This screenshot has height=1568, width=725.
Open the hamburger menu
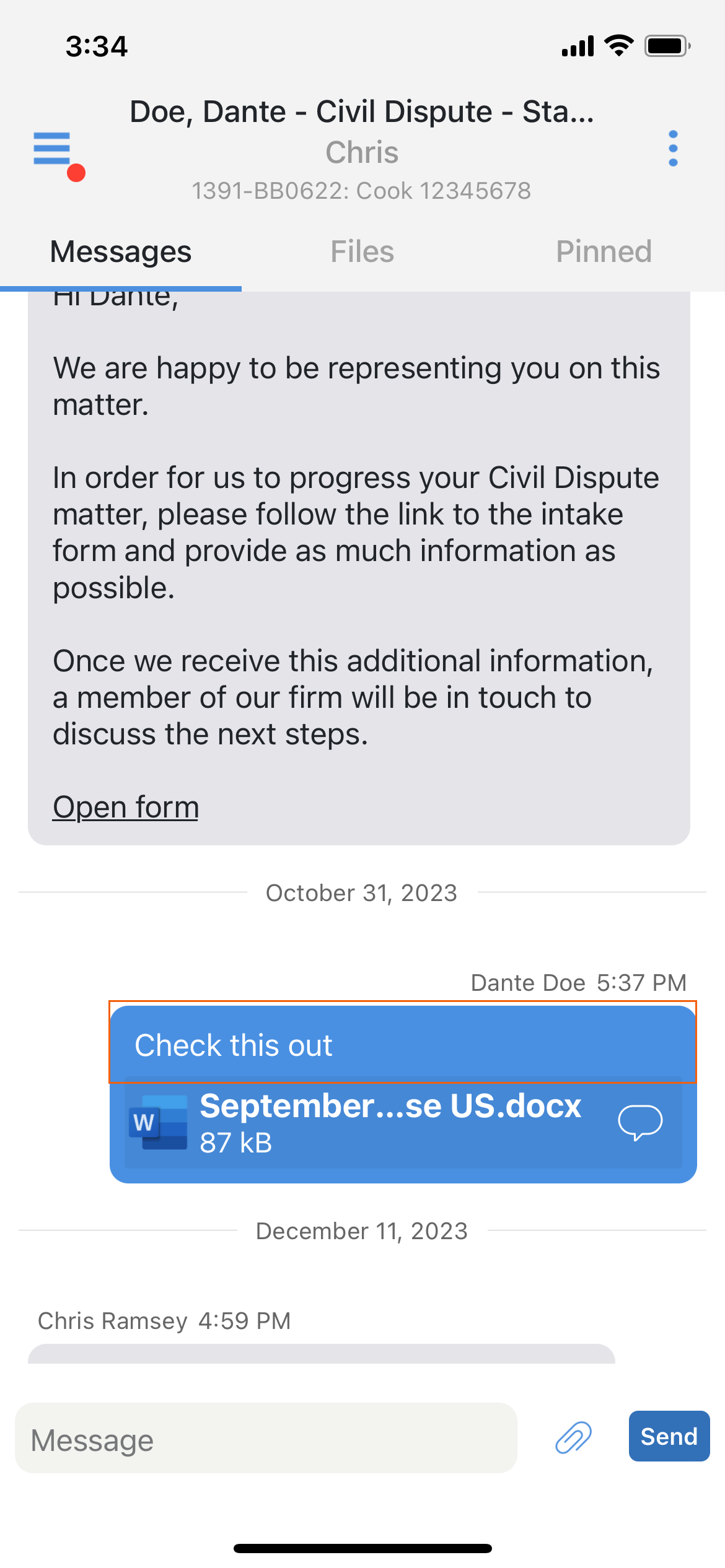click(x=52, y=149)
